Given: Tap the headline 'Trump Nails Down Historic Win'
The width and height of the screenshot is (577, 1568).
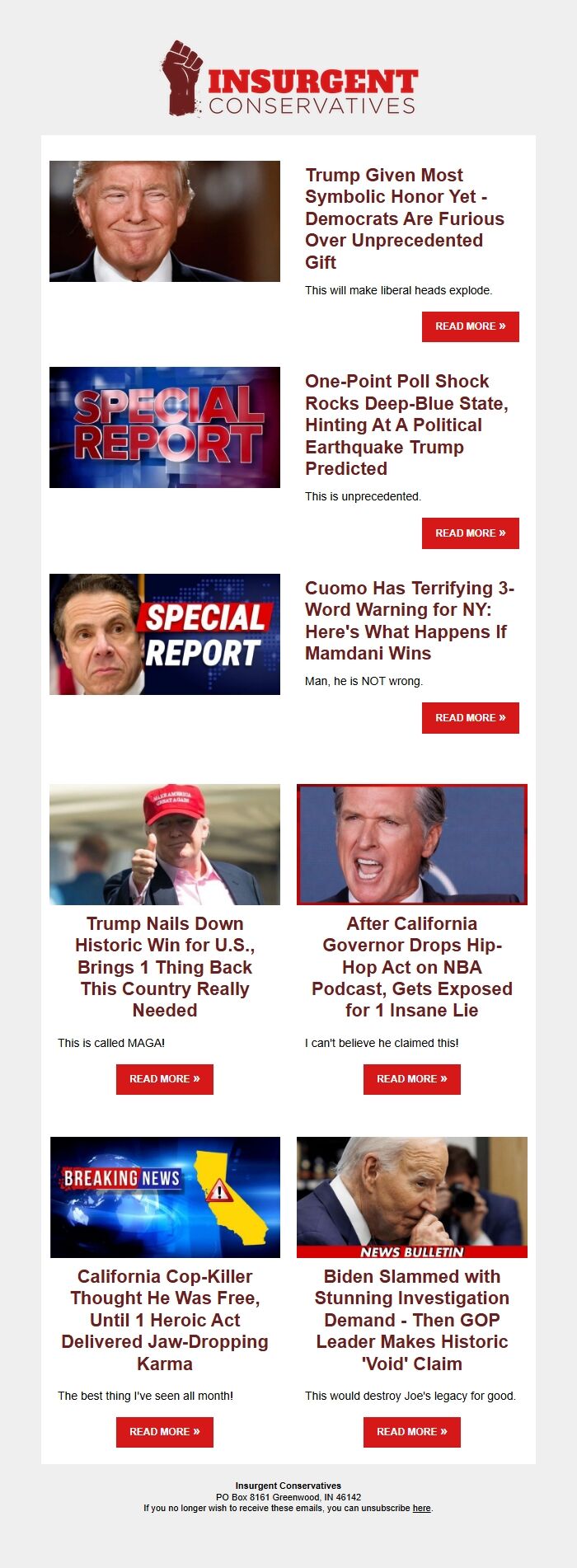Looking at the screenshot, I should click(x=165, y=967).
